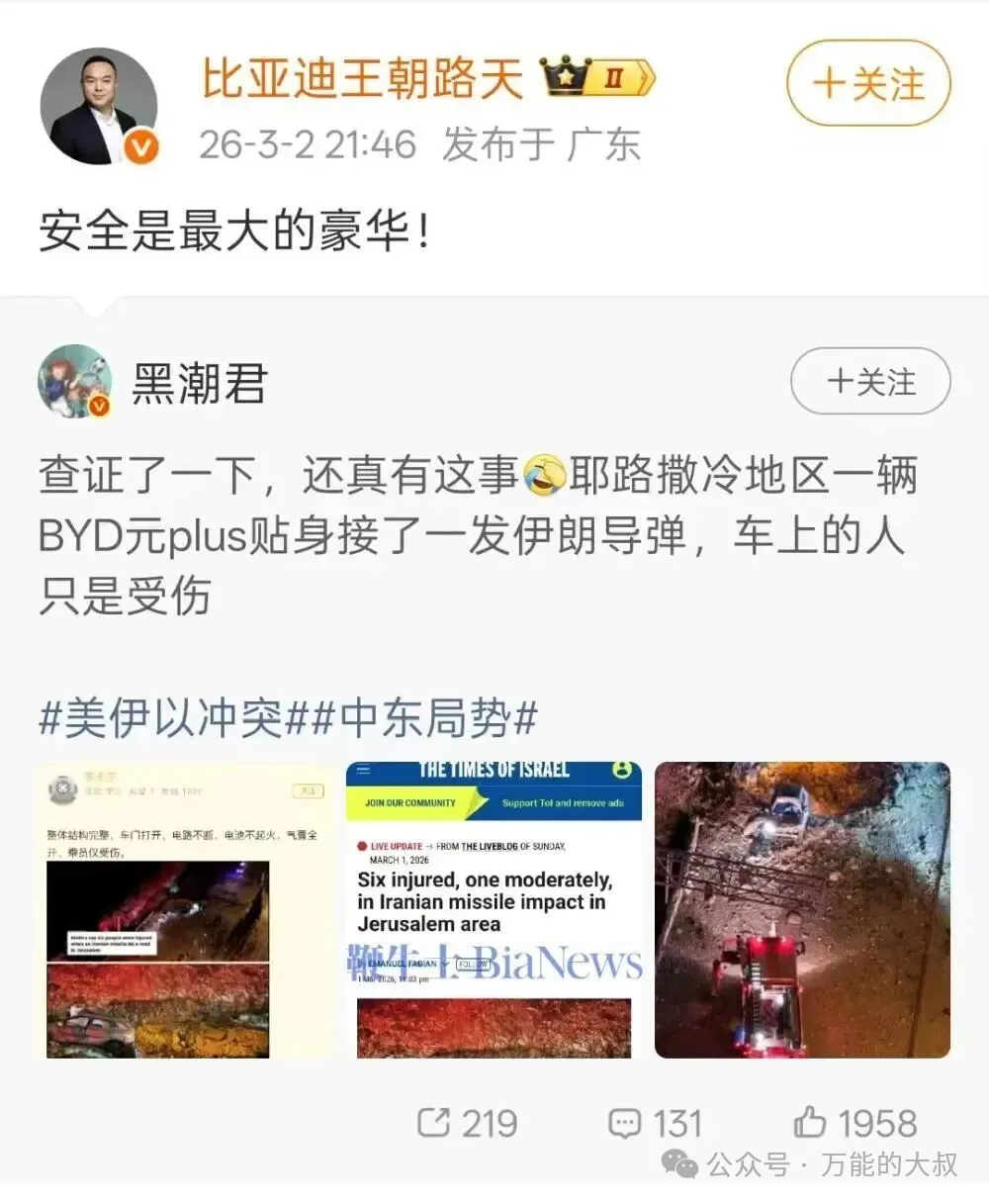Open the fire truck night scene photo
Viewport: 989px width, 1204px height.
[x=803, y=910]
